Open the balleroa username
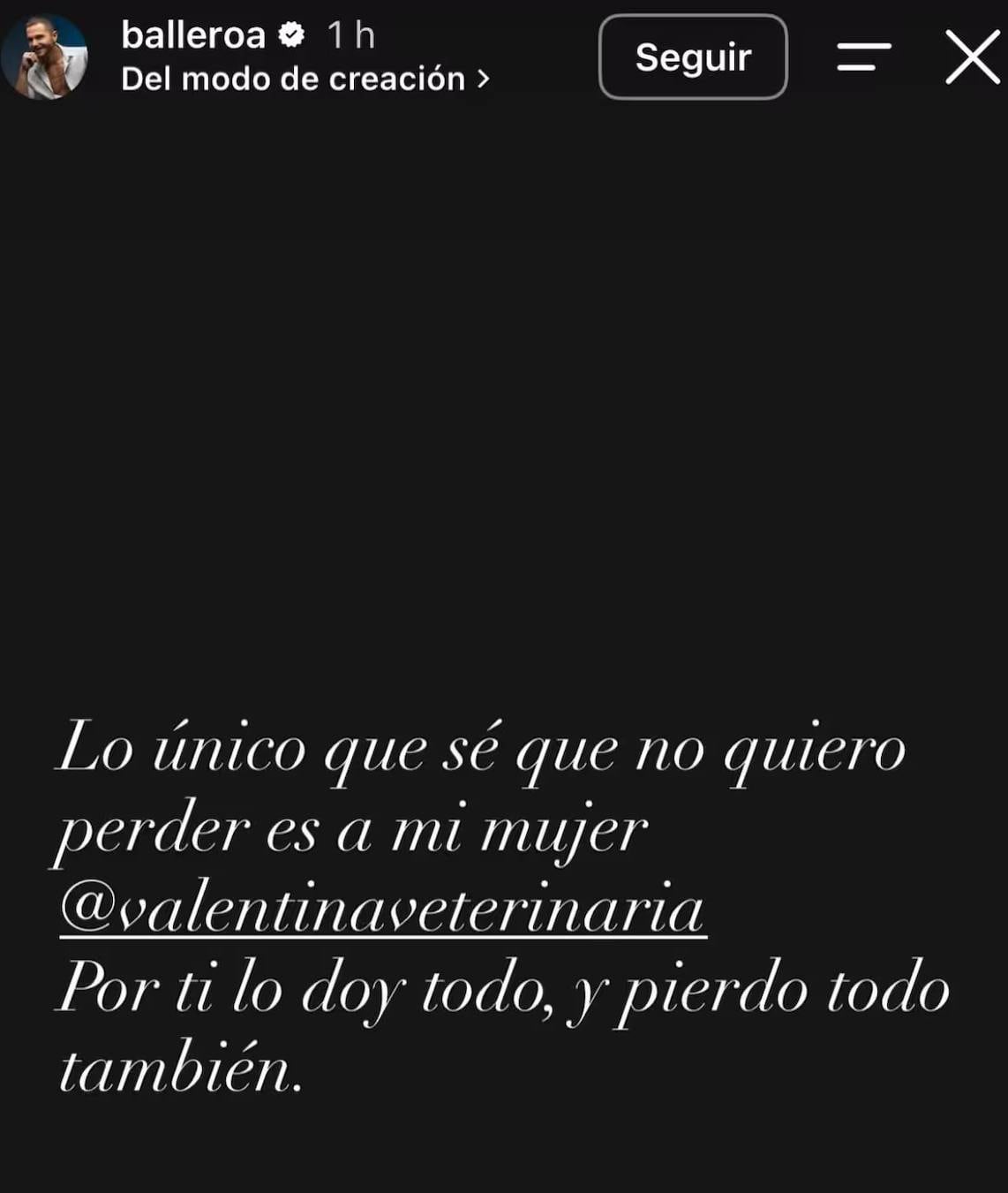1008x1193 pixels. [193, 35]
